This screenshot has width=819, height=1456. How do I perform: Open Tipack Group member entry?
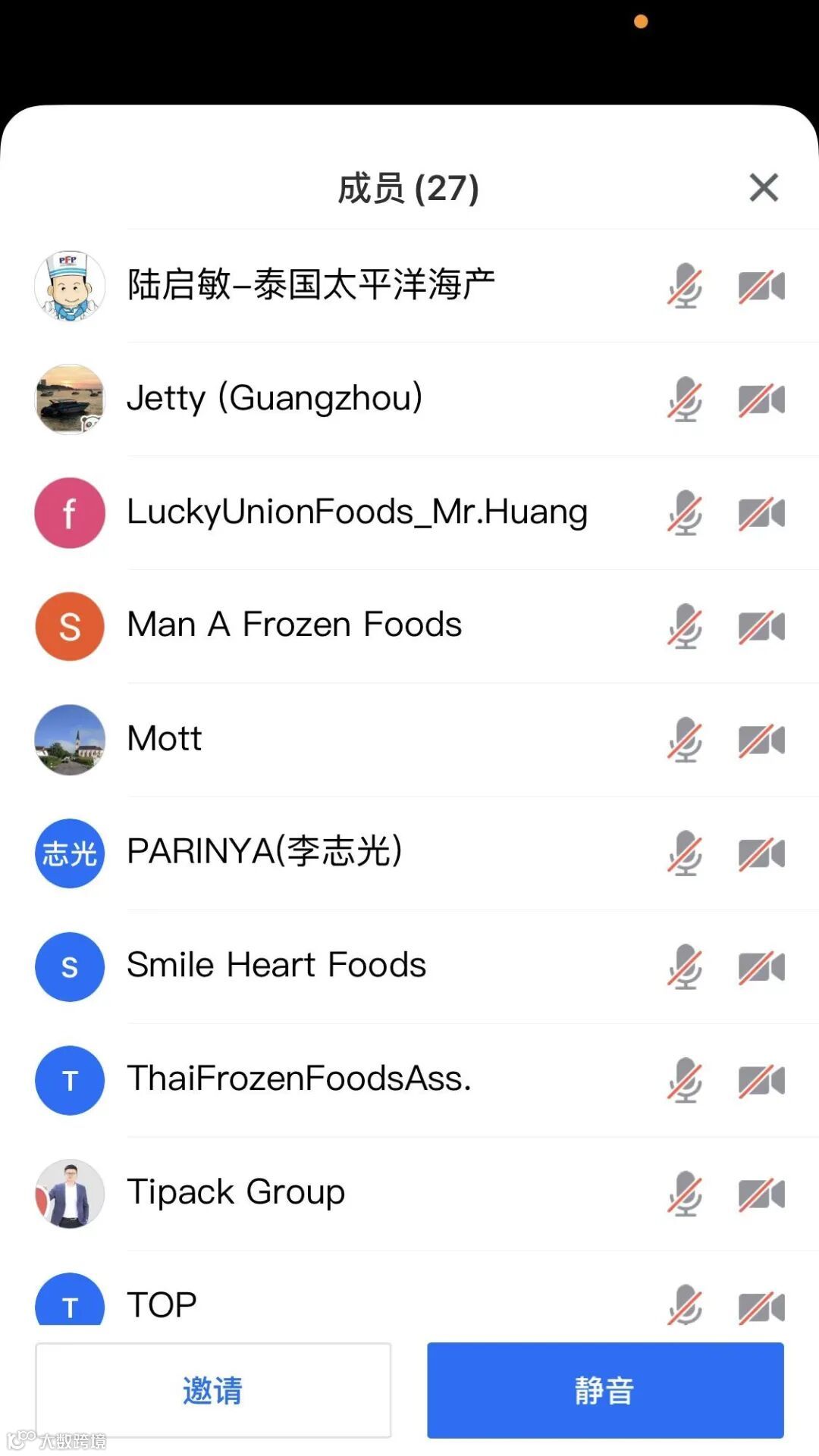[x=236, y=1192]
